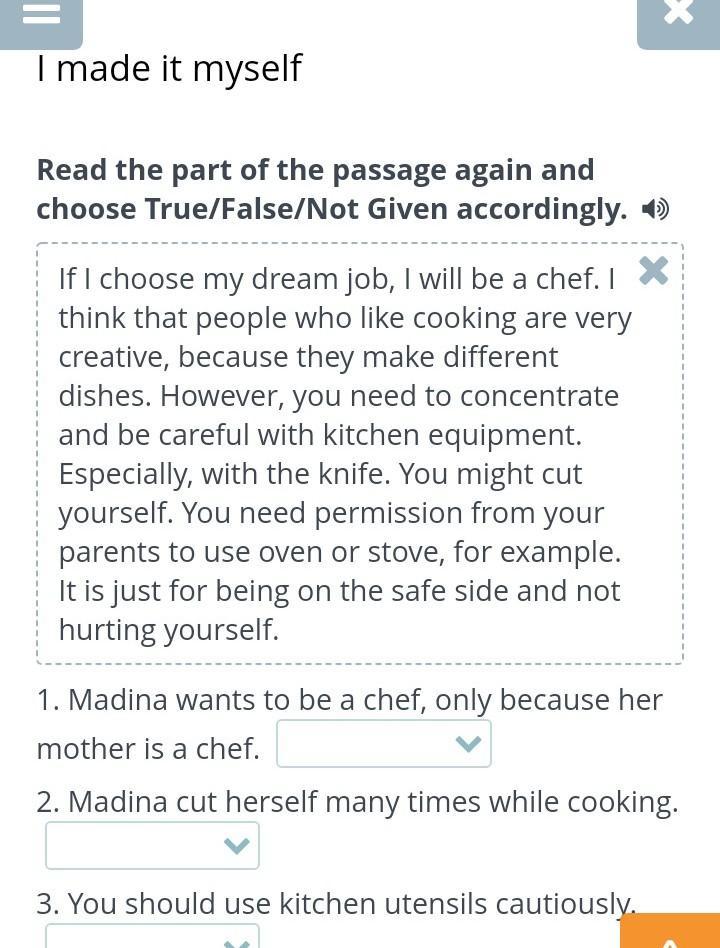Play the audio for the instructions
This screenshot has width=720, height=948.
655,209
